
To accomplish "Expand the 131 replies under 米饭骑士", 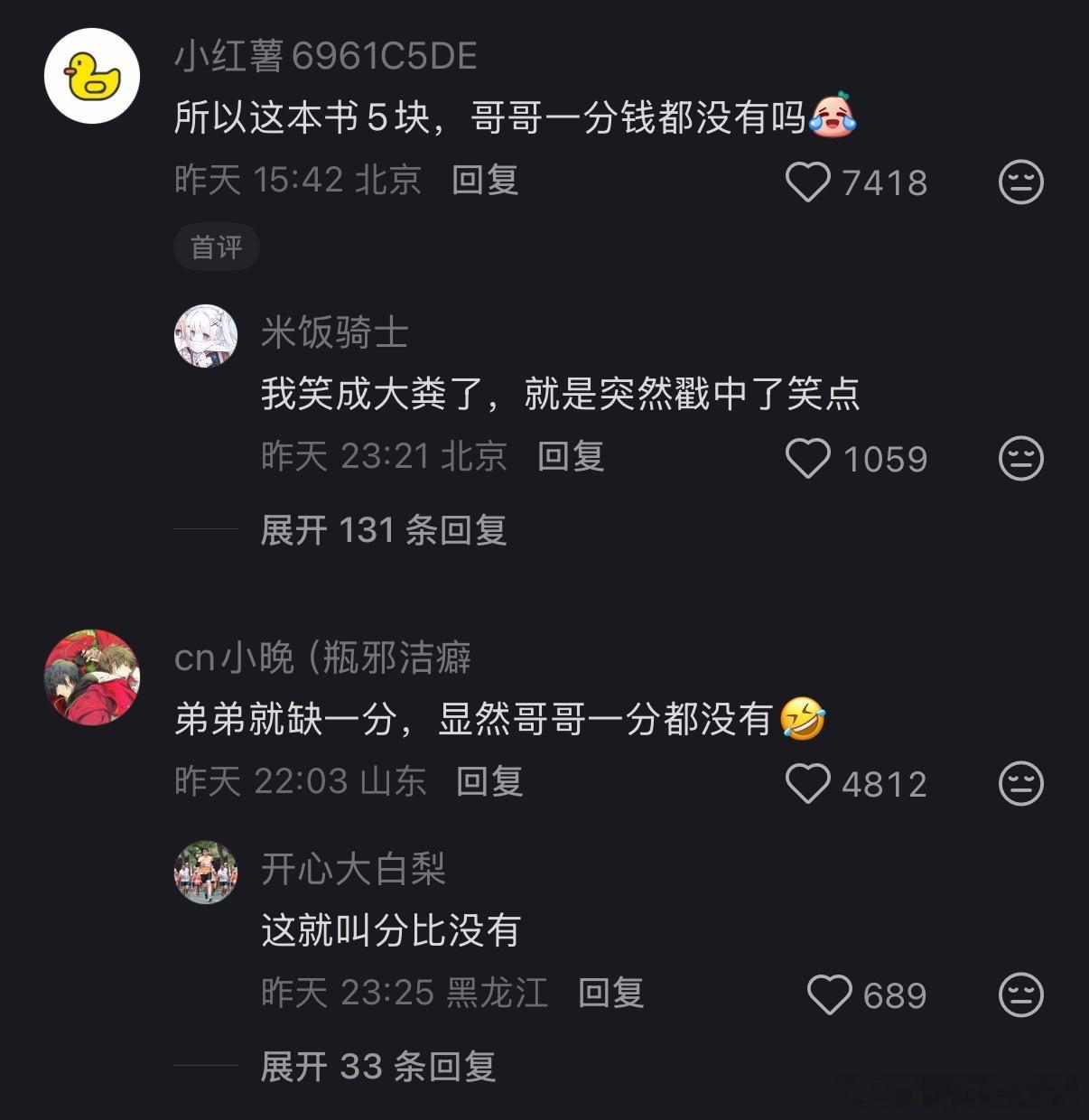I will coord(383,530).
